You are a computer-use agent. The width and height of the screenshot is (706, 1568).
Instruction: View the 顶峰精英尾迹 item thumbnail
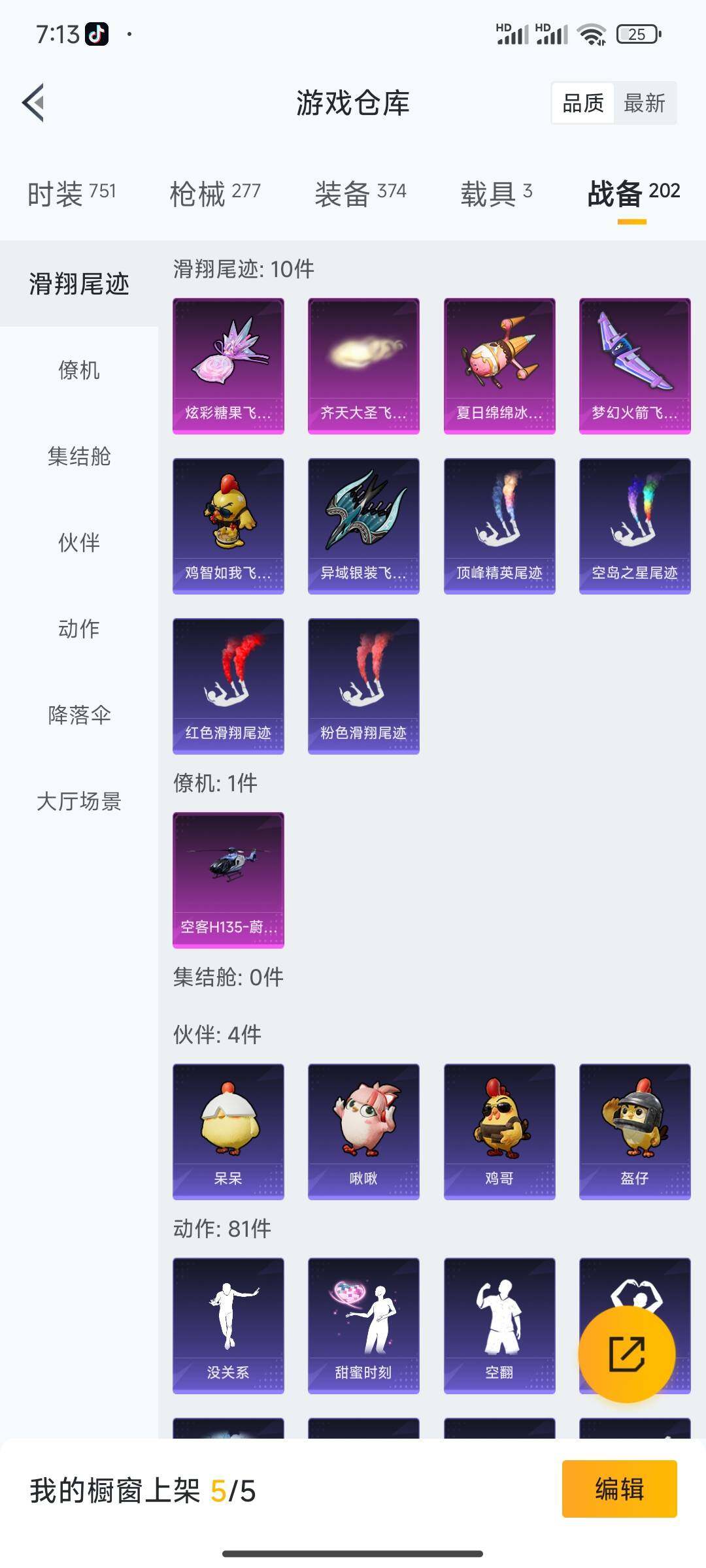[x=498, y=526]
